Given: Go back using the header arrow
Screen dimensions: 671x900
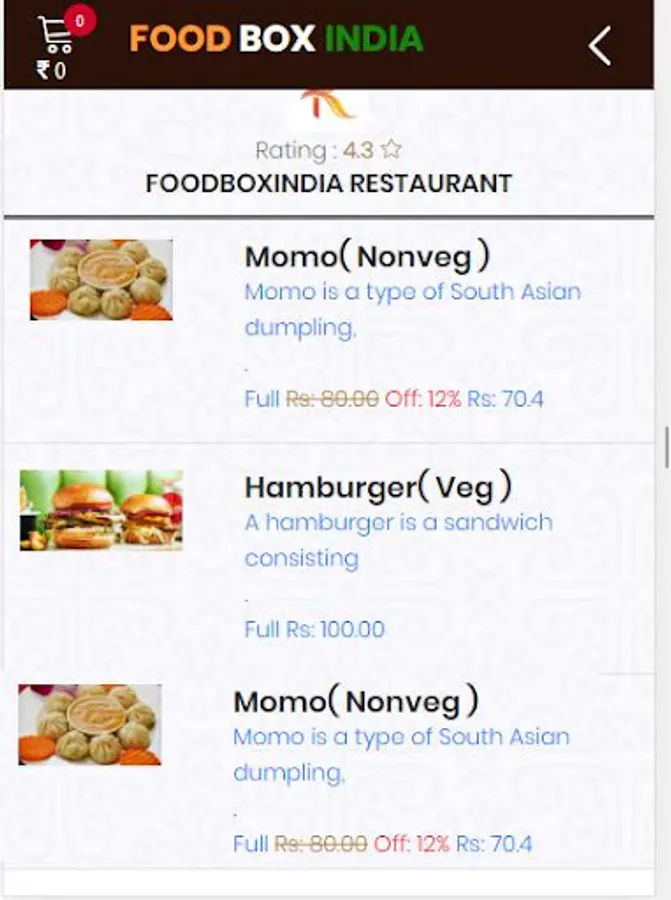Looking at the screenshot, I should (599, 46).
